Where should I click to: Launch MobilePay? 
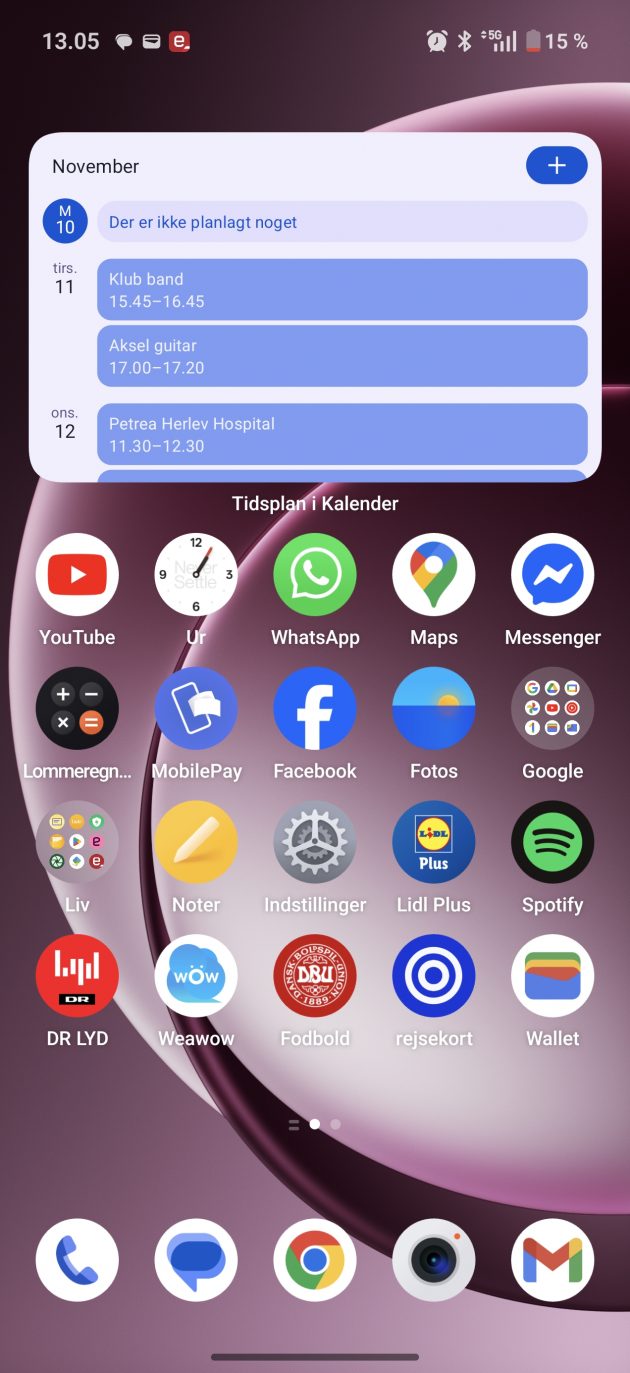point(196,709)
